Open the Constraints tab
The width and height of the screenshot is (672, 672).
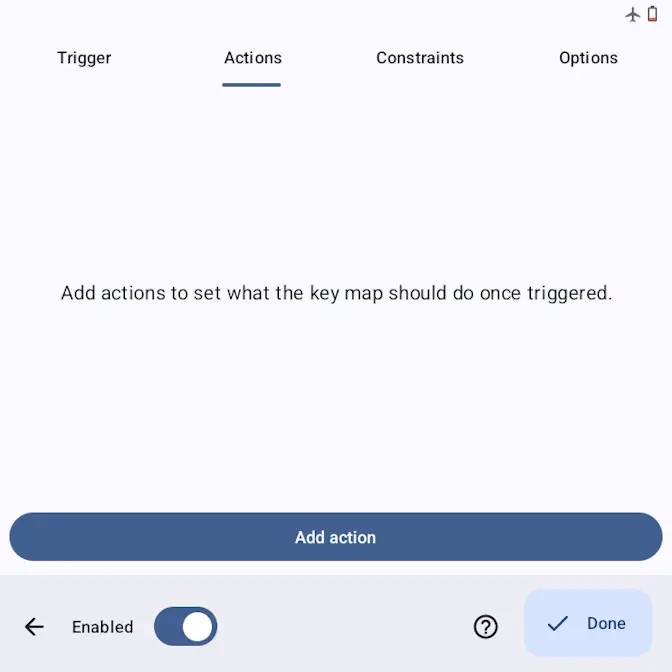pyautogui.click(x=420, y=58)
